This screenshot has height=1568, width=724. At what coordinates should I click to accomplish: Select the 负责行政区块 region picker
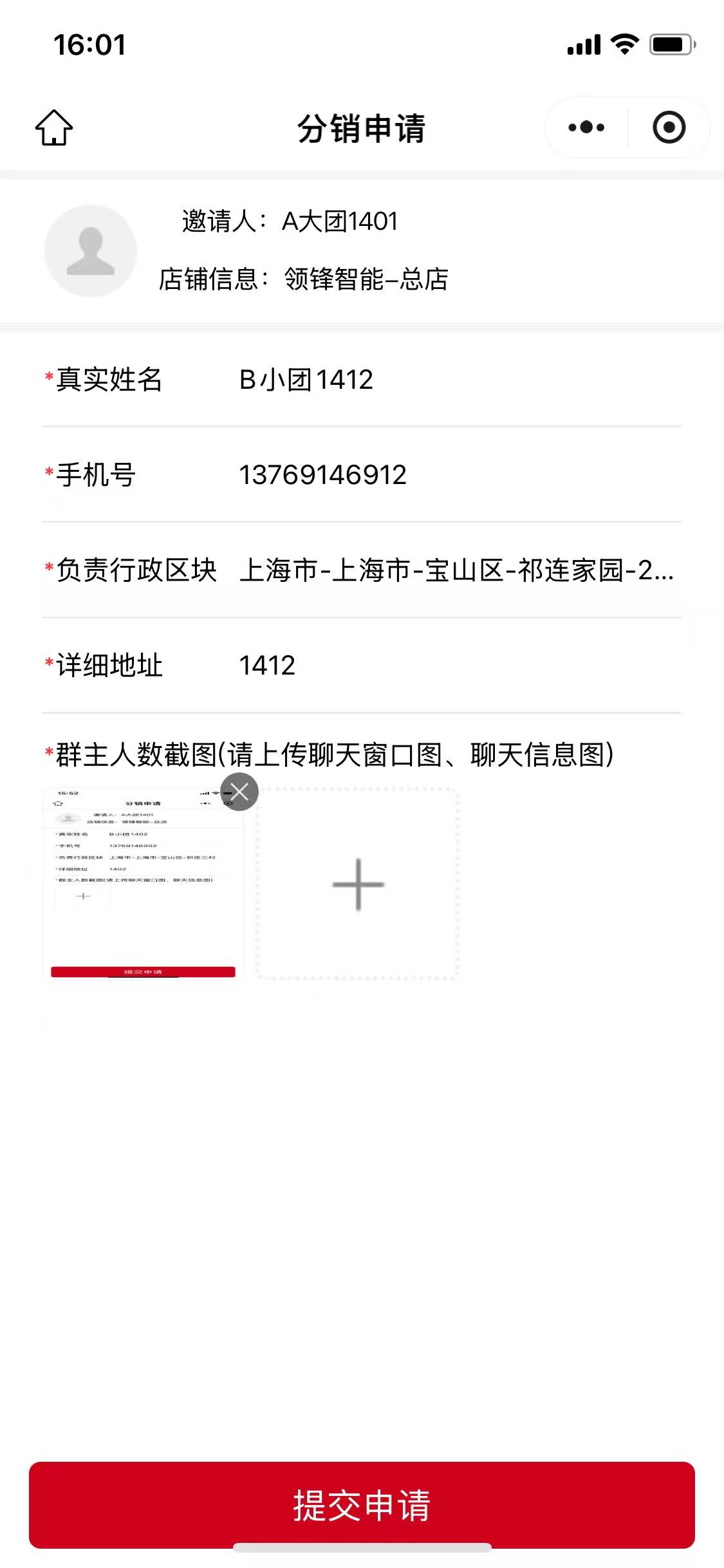click(x=456, y=570)
